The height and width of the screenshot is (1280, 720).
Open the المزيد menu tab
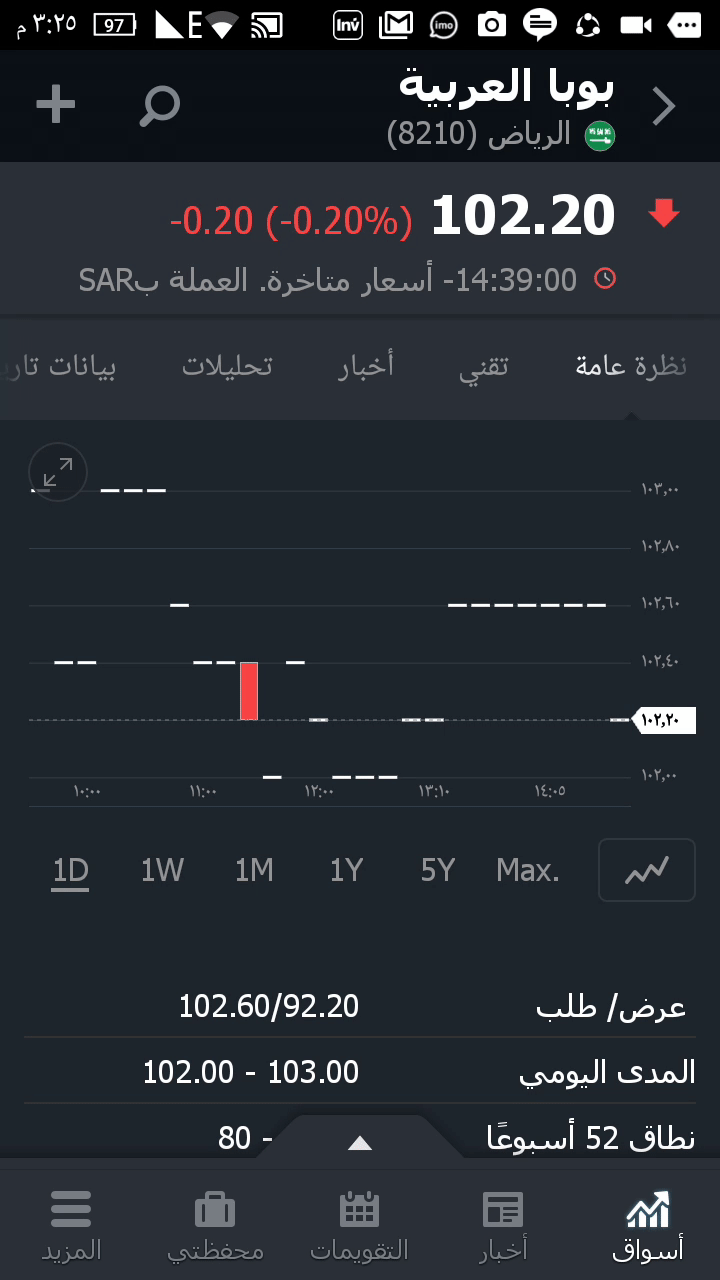pyautogui.click(x=71, y=1225)
